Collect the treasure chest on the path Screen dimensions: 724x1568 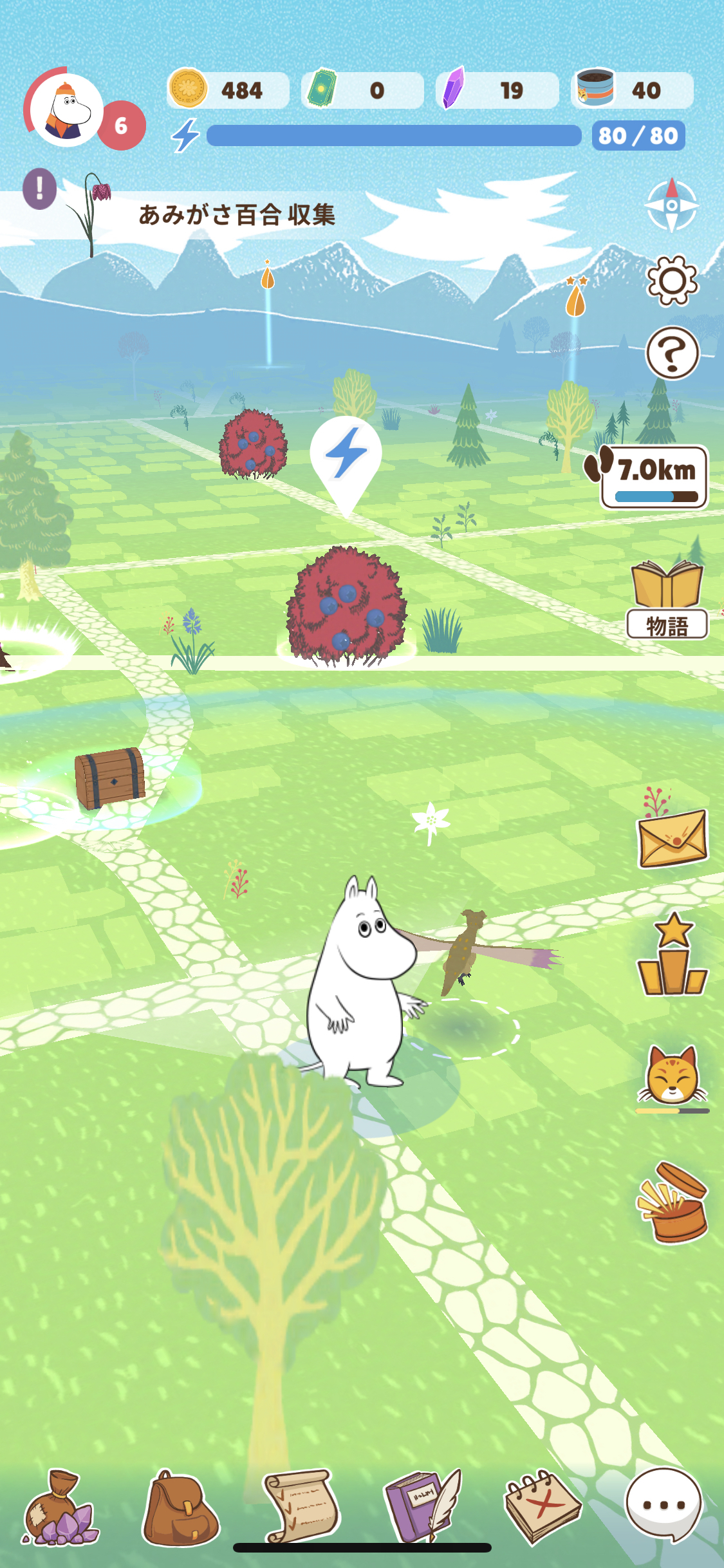coord(109,778)
